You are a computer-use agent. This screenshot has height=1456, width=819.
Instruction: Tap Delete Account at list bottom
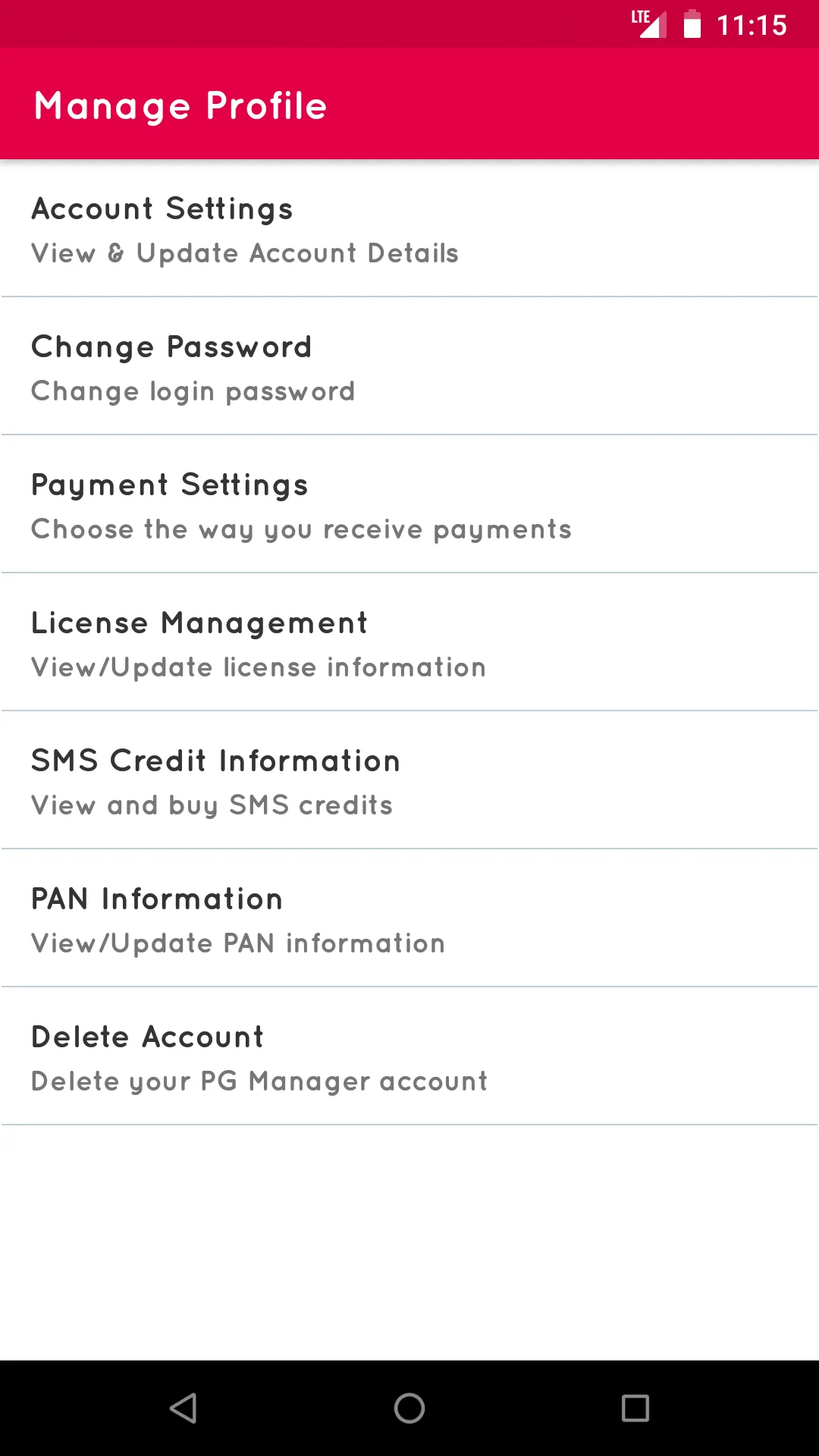point(147,1037)
